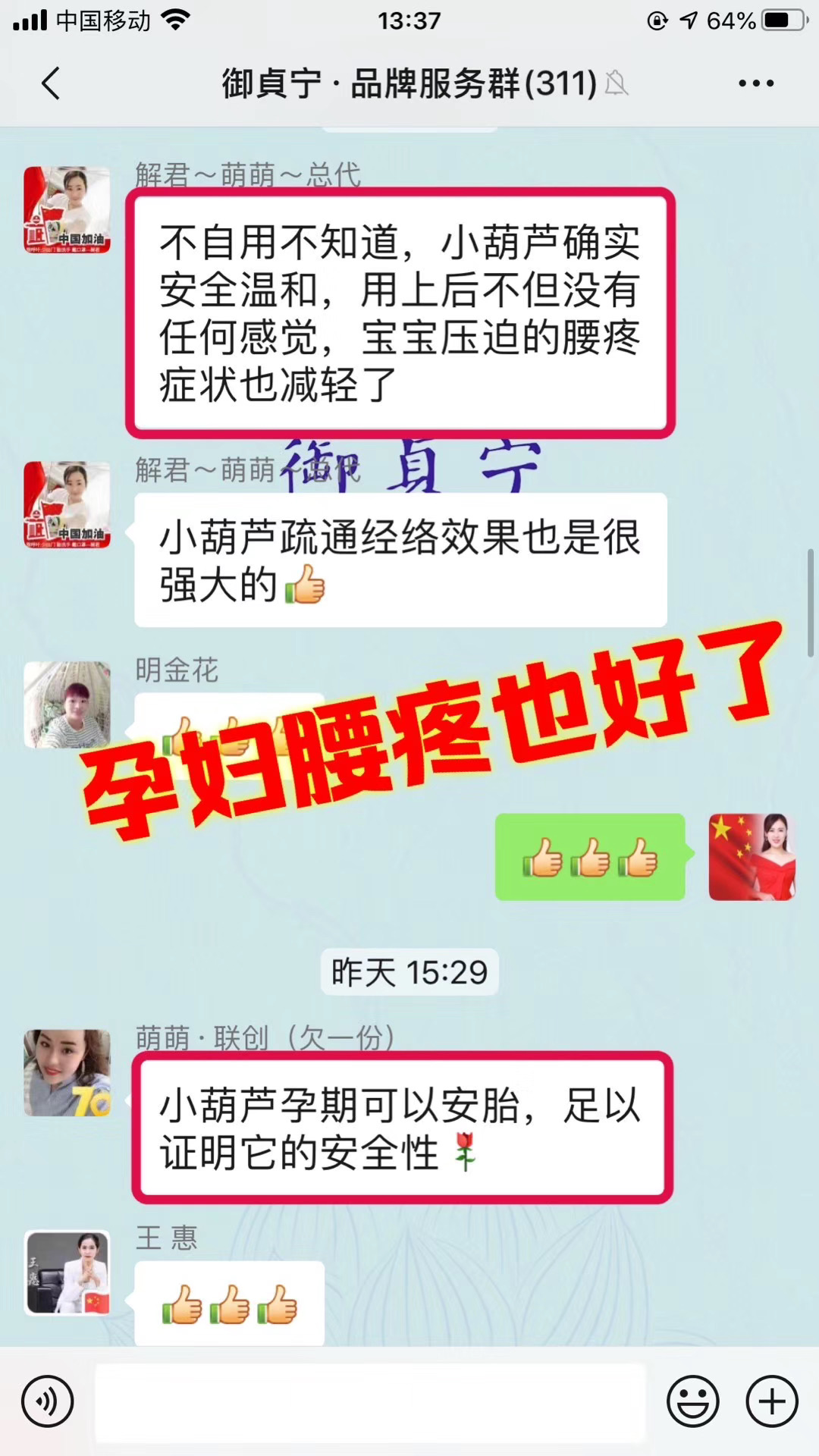The image size is (819, 1456).
Task: Switch to voice message input
Action: (48, 1401)
